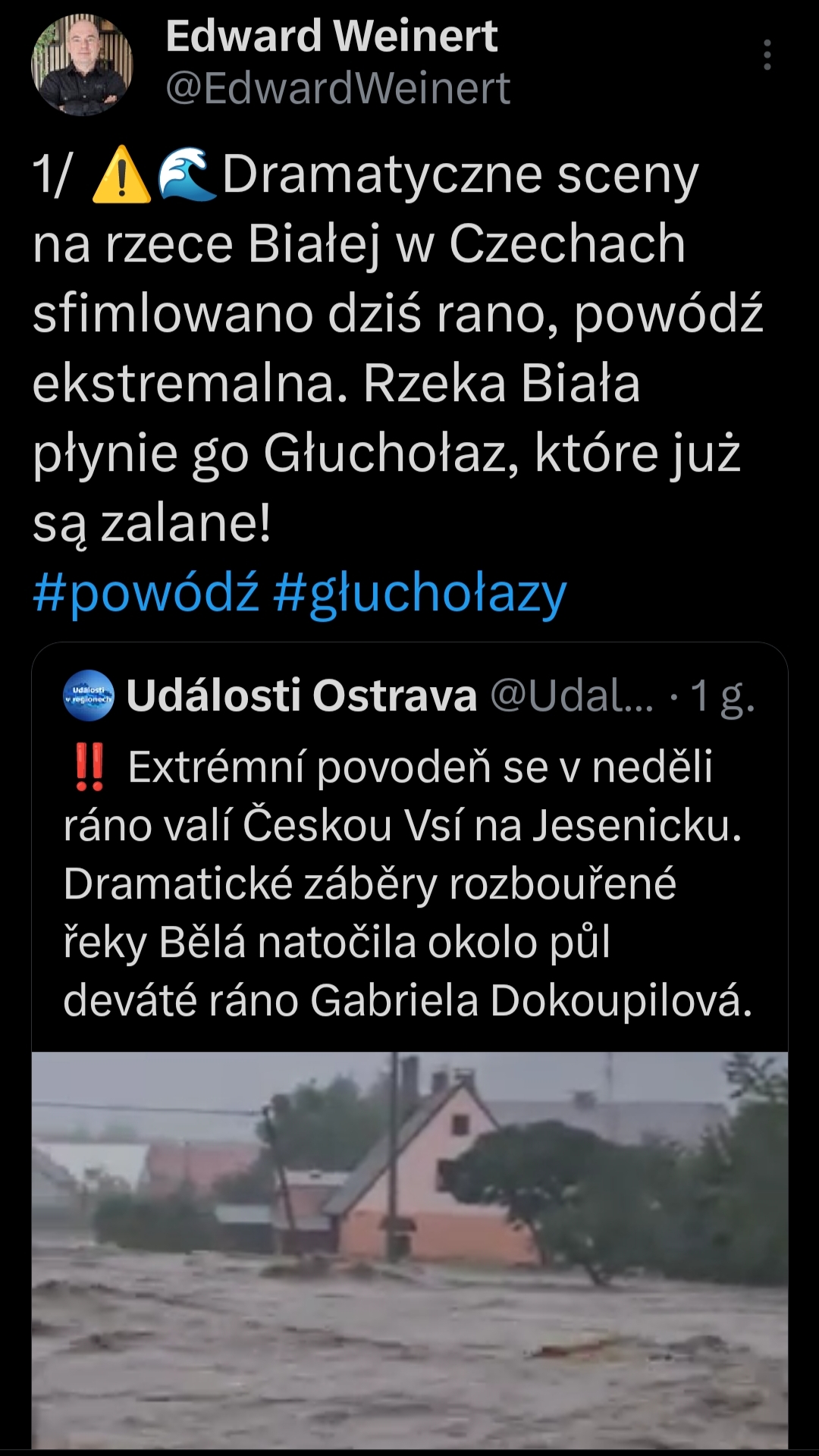This screenshot has width=819, height=1456.
Task: Open the #powódź hashtag
Action: (146, 593)
